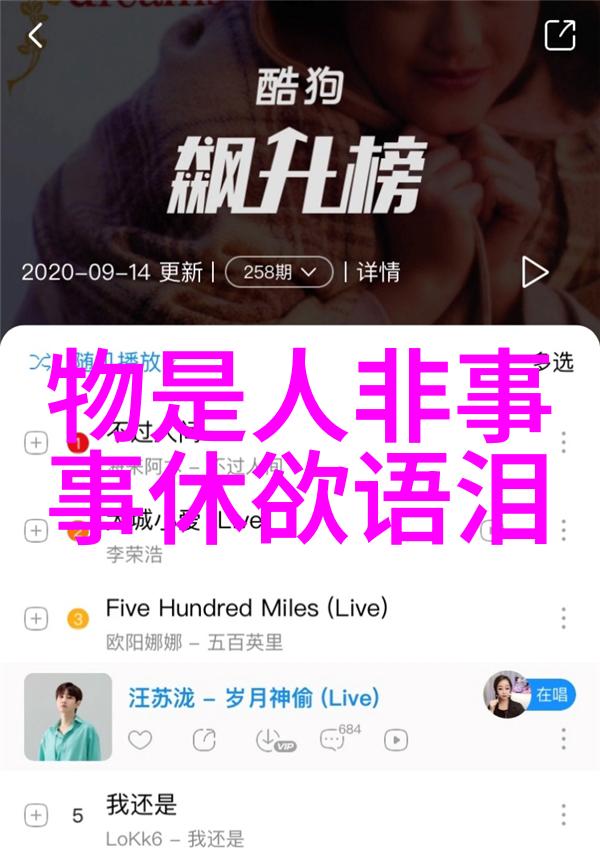Tap the 在唱 singing button
The height and width of the screenshot is (868, 600).
[x=551, y=693]
